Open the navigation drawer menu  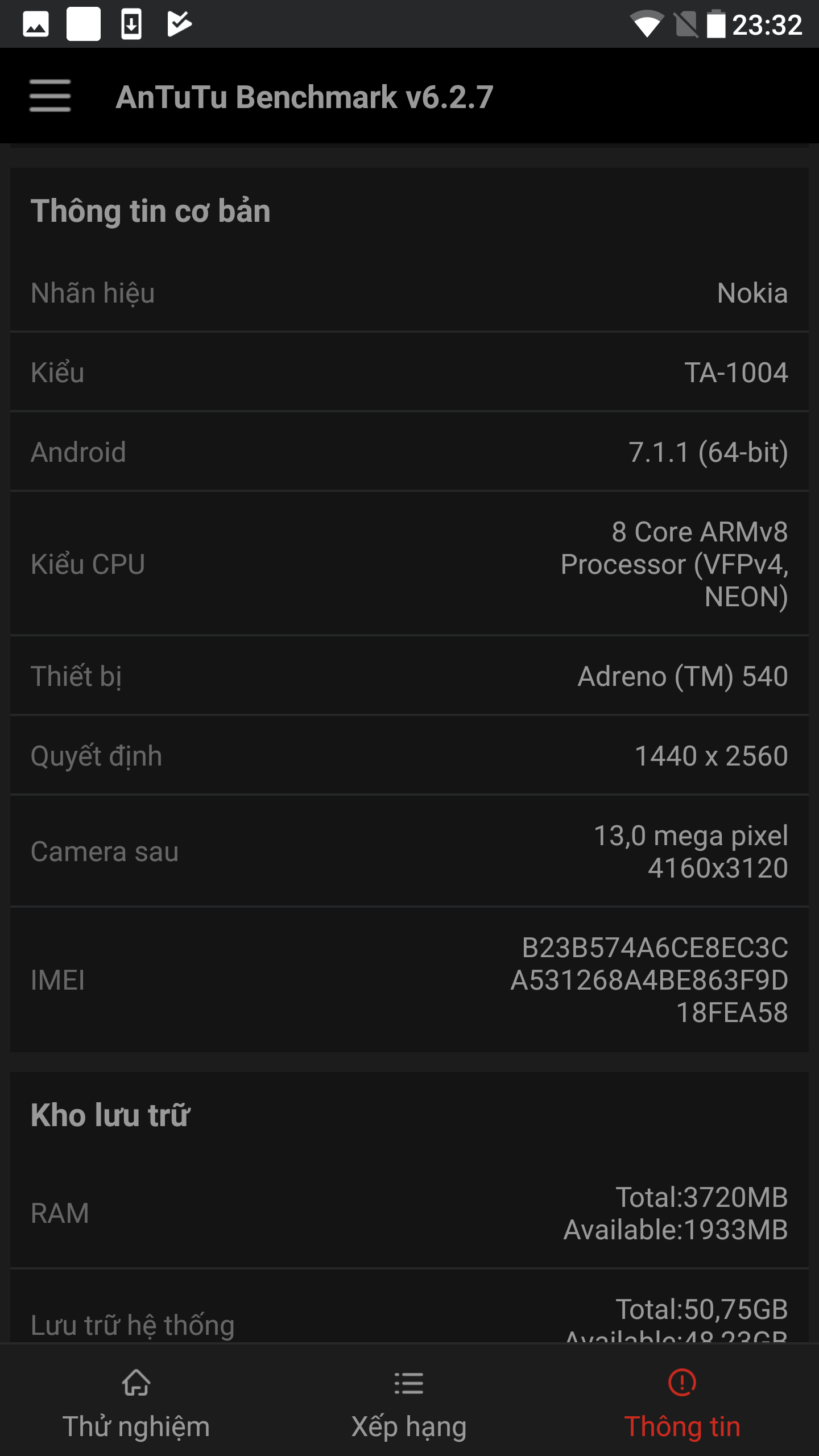point(49,96)
